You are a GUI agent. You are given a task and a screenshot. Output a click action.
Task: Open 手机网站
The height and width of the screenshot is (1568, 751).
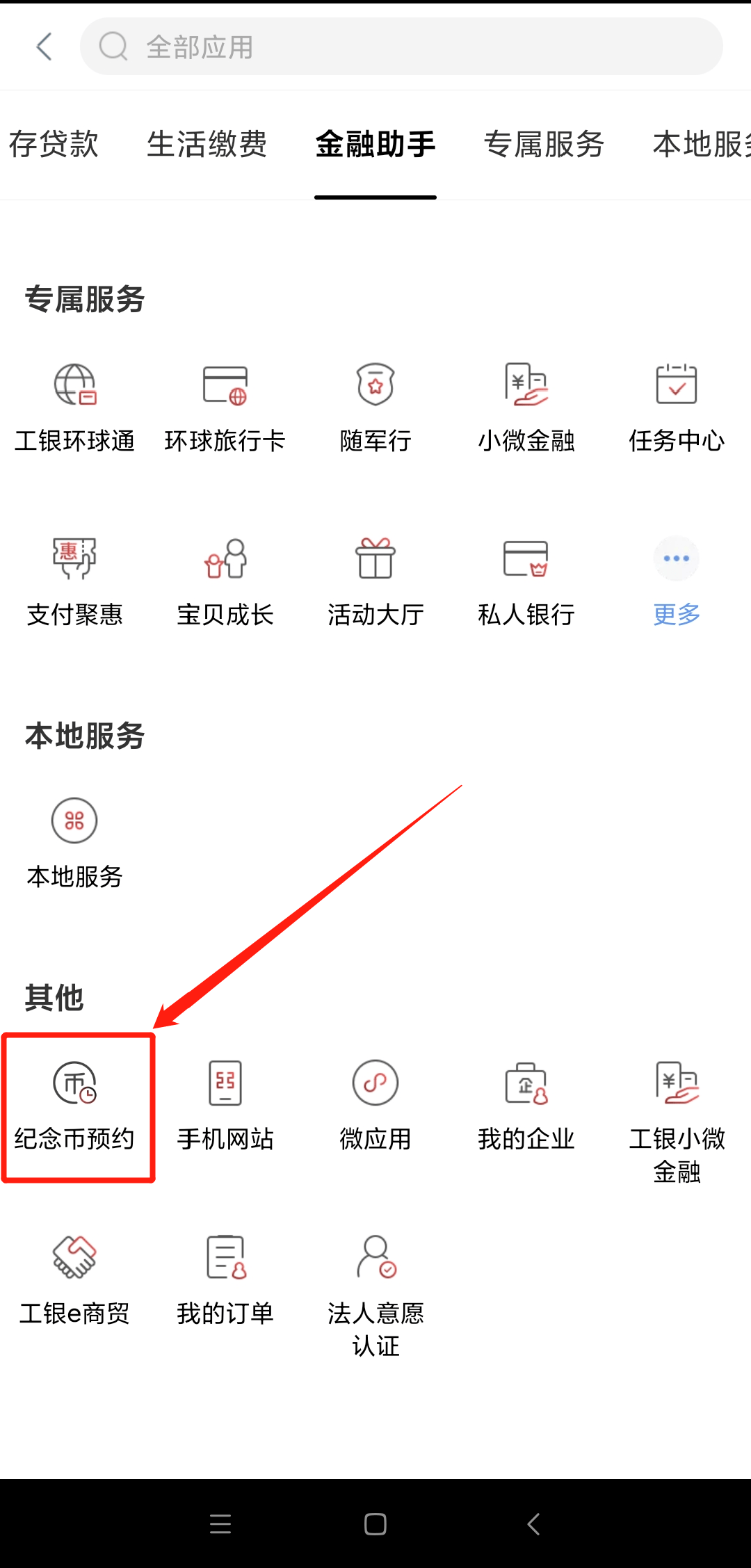(225, 1106)
